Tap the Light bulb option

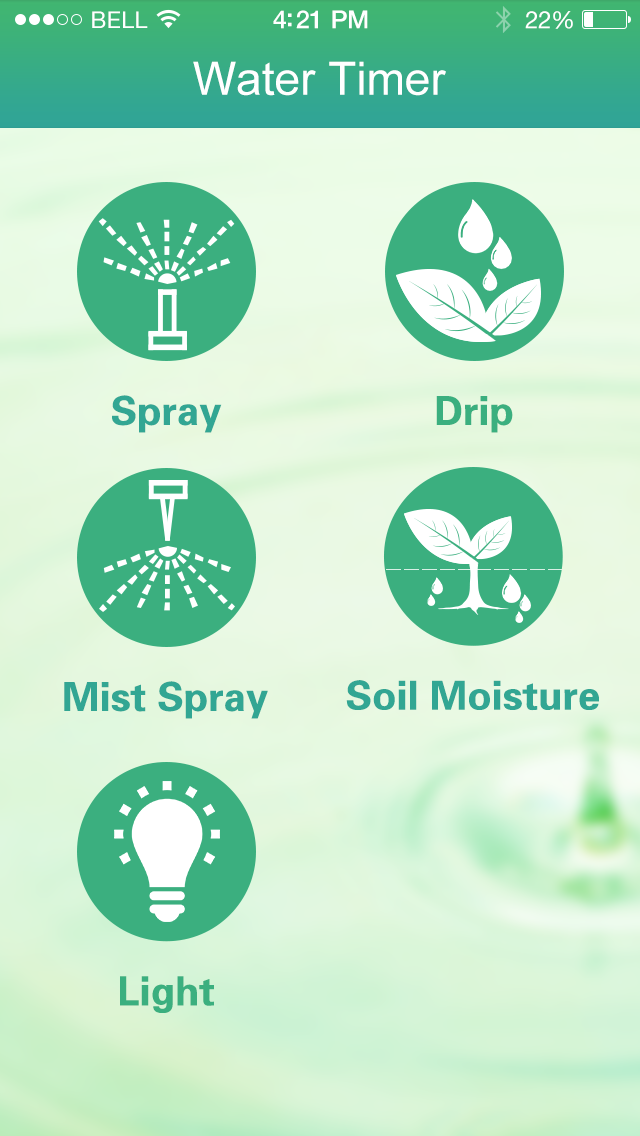(166, 851)
